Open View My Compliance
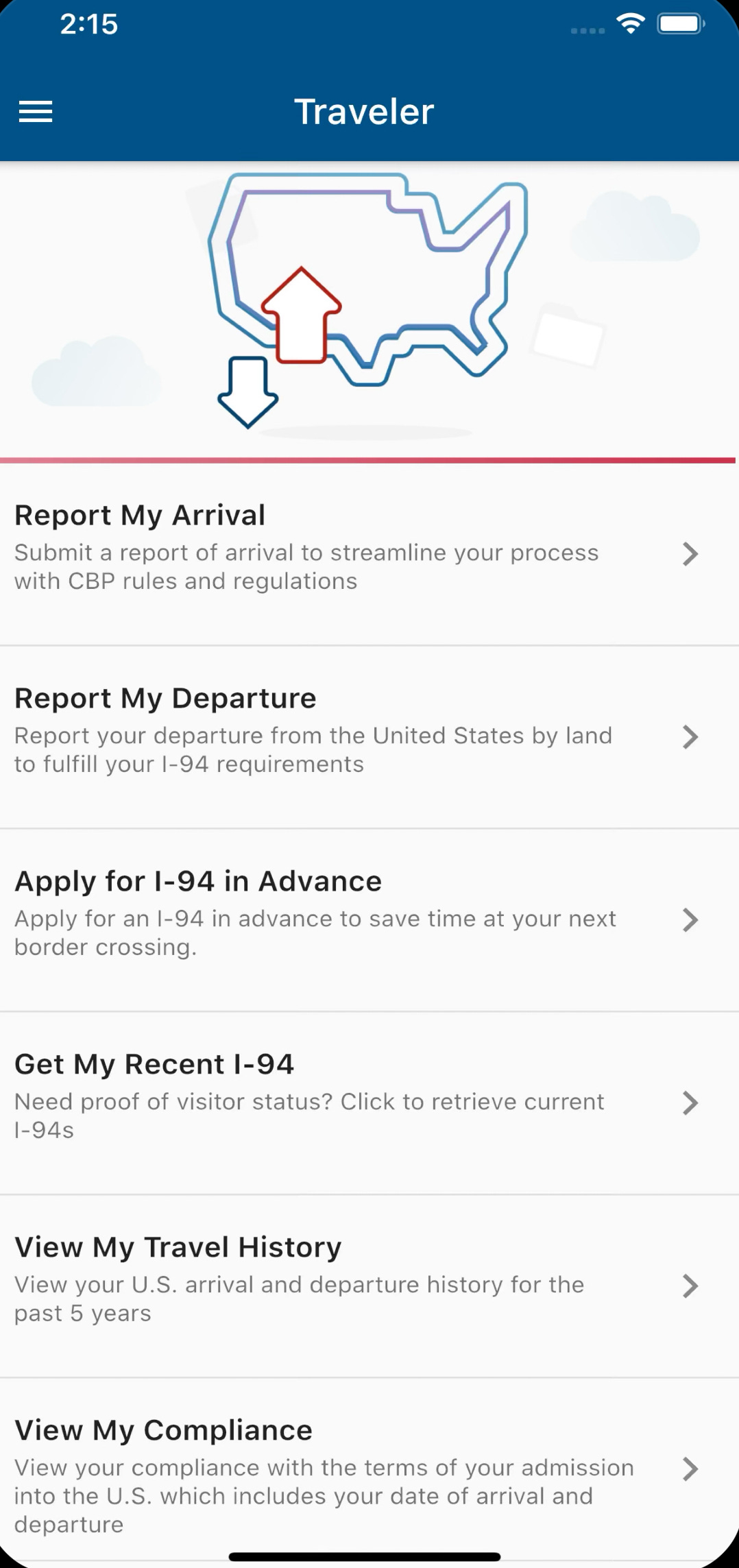This screenshot has width=739, height=1568. [369, 1469]
